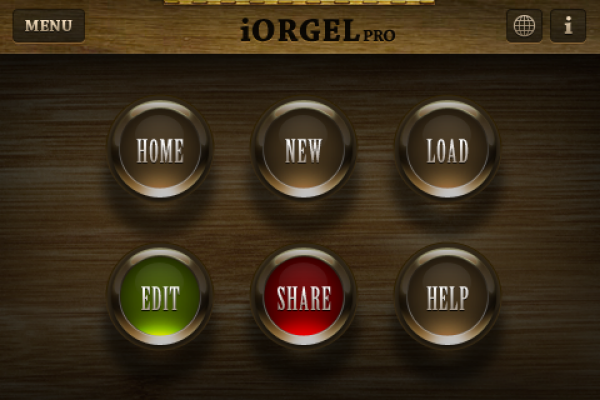Open the HELP button
The image size is (600, 400).
click(447, 297)
